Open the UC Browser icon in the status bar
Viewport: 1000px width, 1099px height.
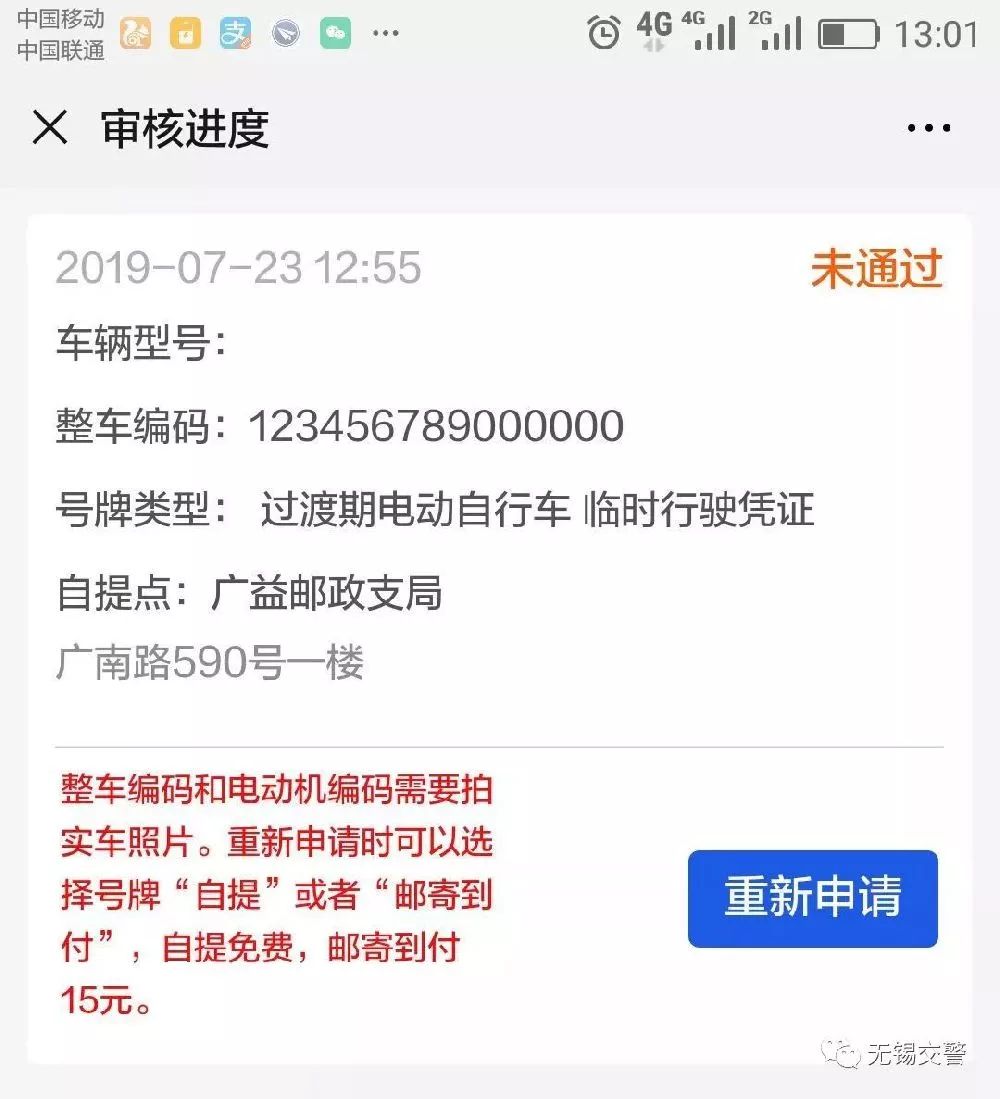tap(136, 33)
